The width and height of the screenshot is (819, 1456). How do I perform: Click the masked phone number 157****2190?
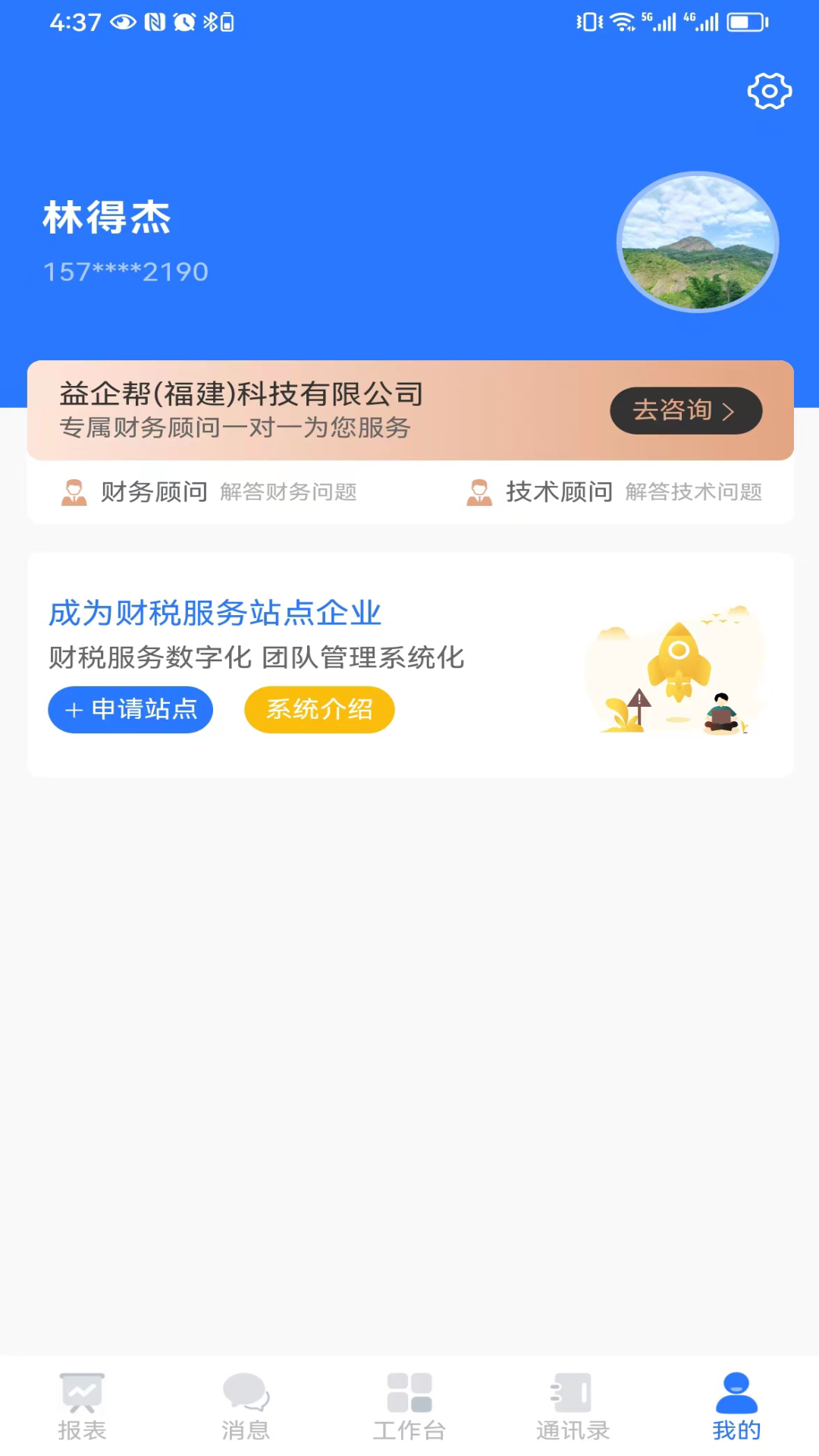coord(125,271)
